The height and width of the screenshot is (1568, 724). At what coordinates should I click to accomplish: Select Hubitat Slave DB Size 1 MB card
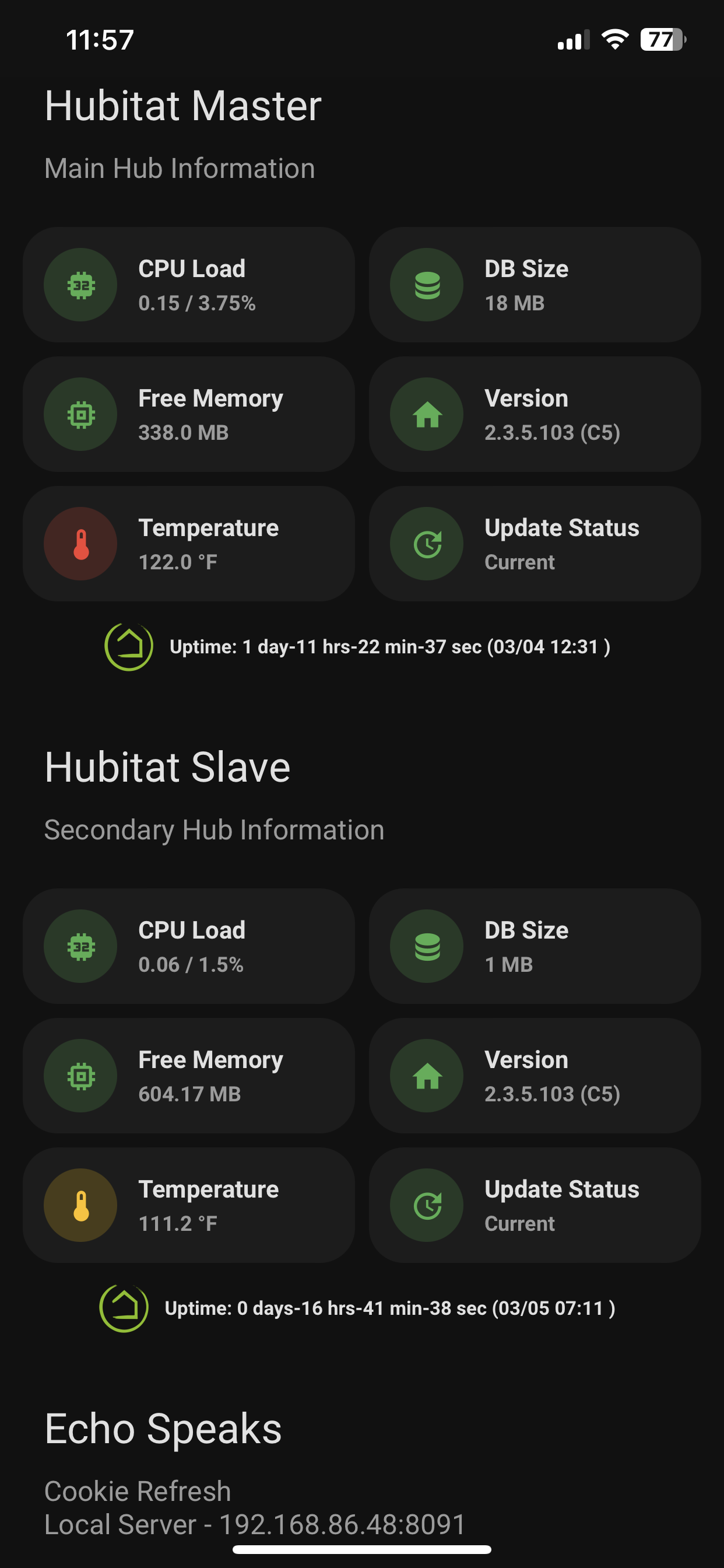pyautogui.click(x=535, y=947)
